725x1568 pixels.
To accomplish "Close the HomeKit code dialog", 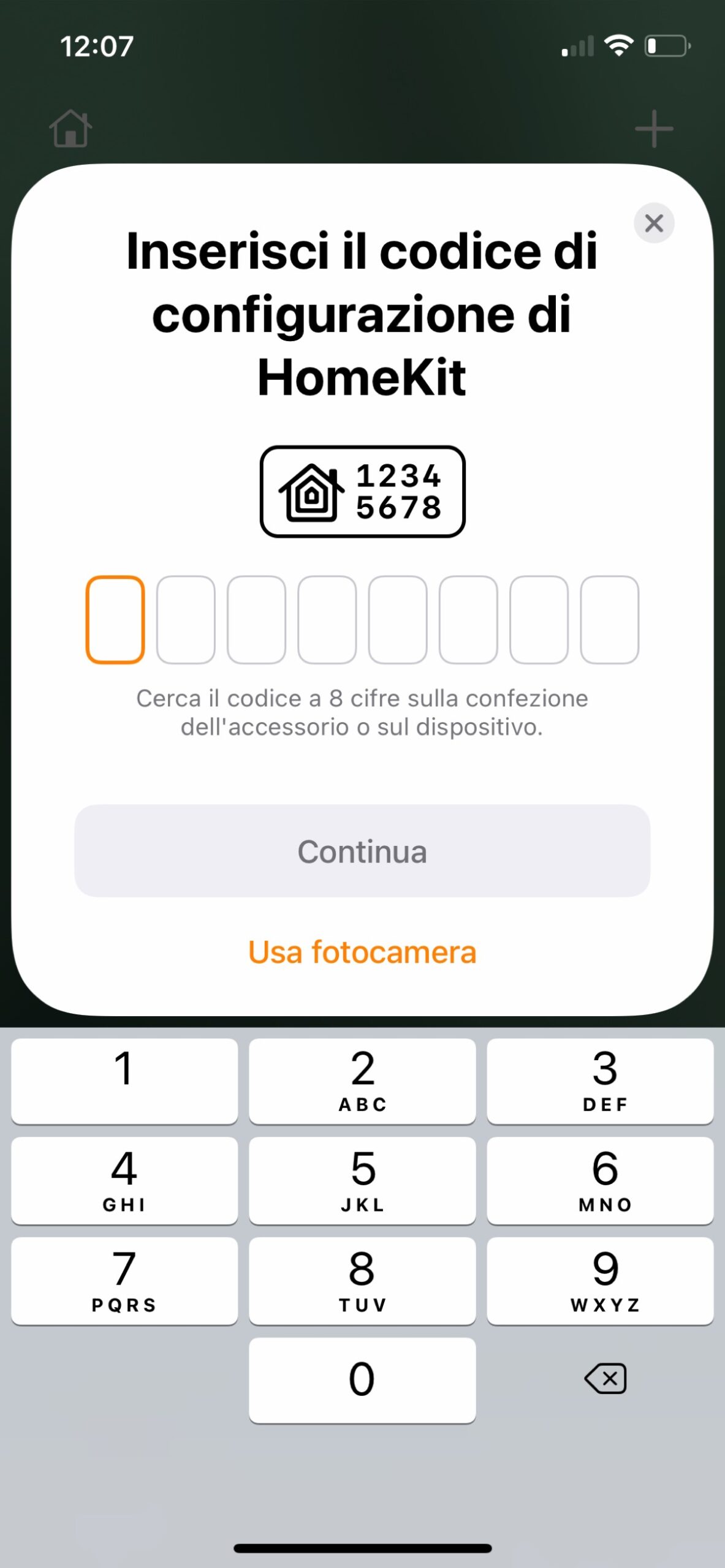I will 653,223.
